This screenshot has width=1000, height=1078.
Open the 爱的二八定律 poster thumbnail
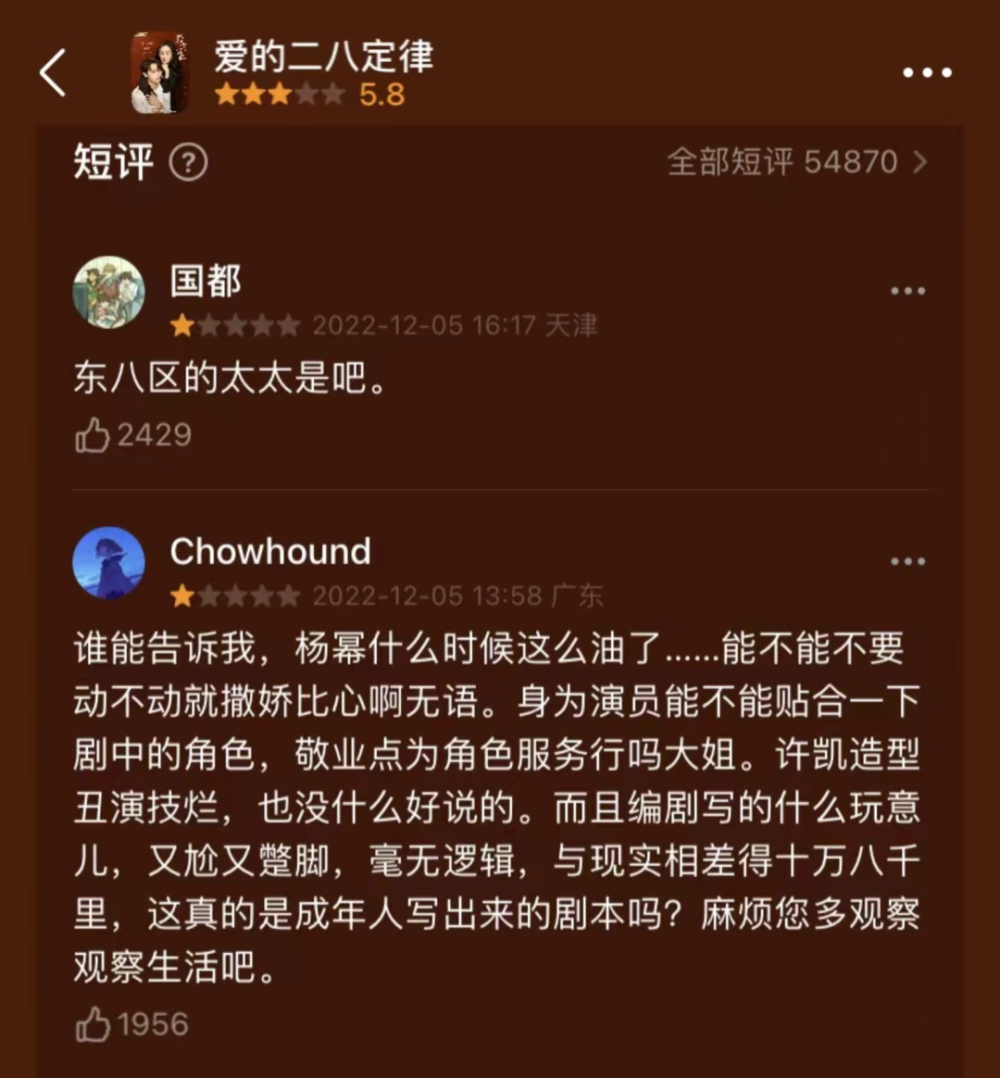[x=160, y=73]
